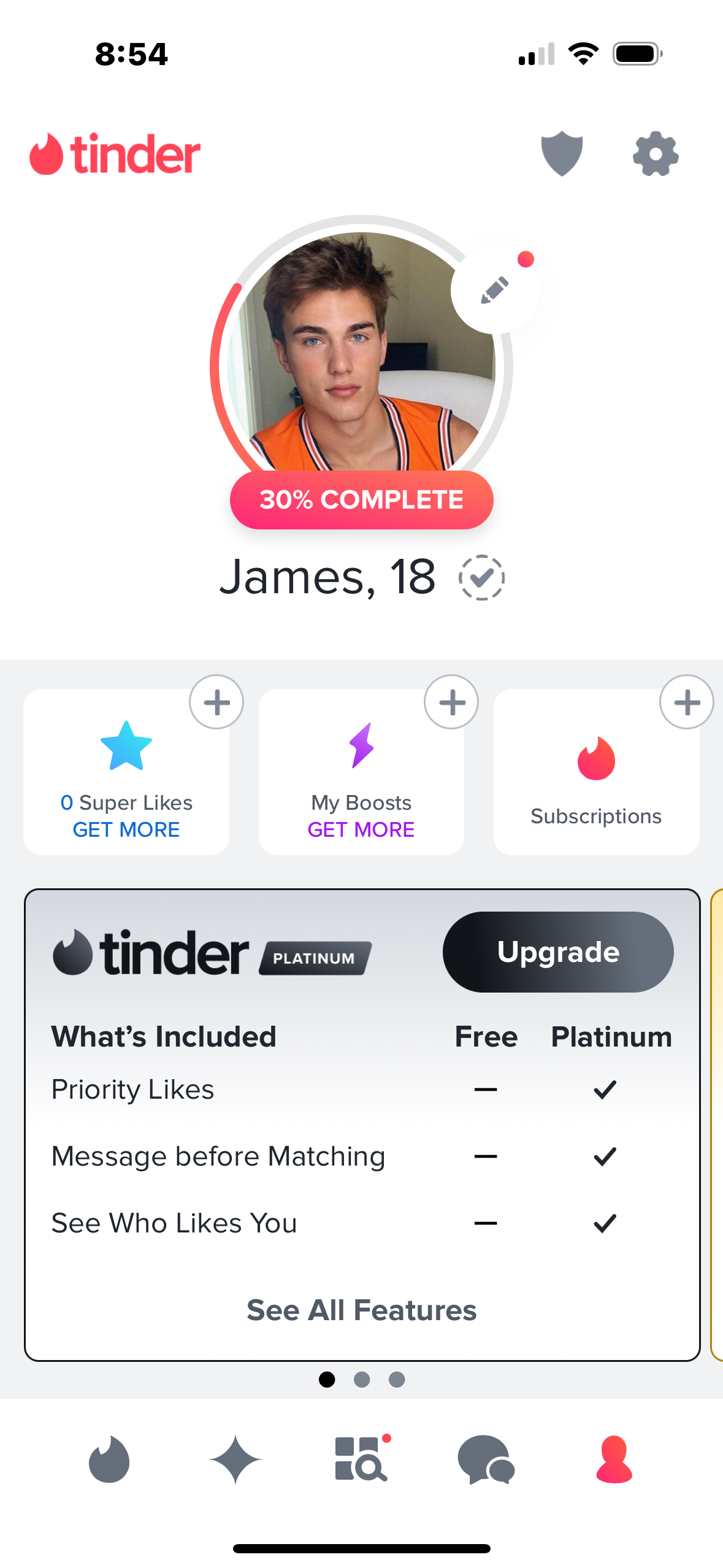Image resolution: width=723 pixels, height=1568 pixels.
Task: Open the My Boosts card
Action: [361, 772]
